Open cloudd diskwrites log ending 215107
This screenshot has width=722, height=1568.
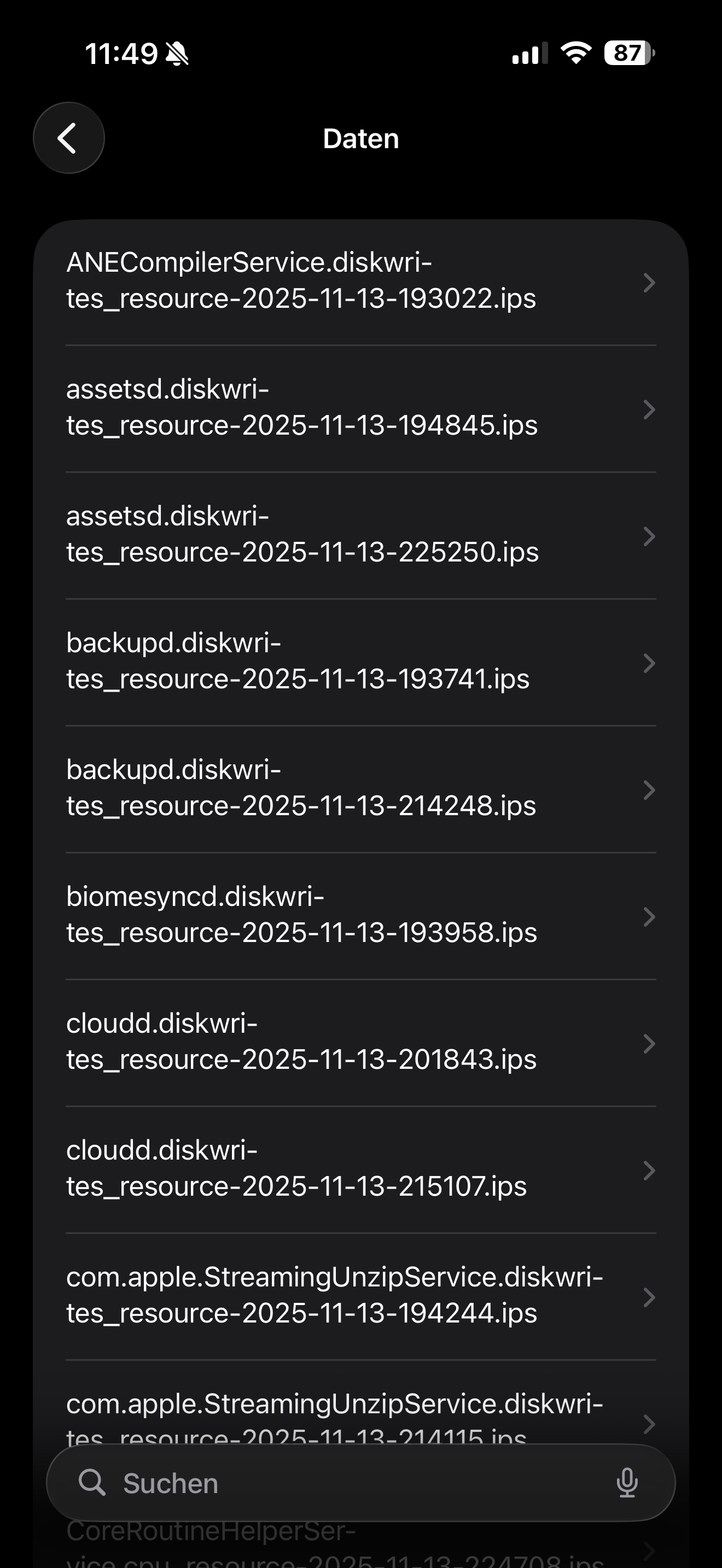[x=361, y=1169]
